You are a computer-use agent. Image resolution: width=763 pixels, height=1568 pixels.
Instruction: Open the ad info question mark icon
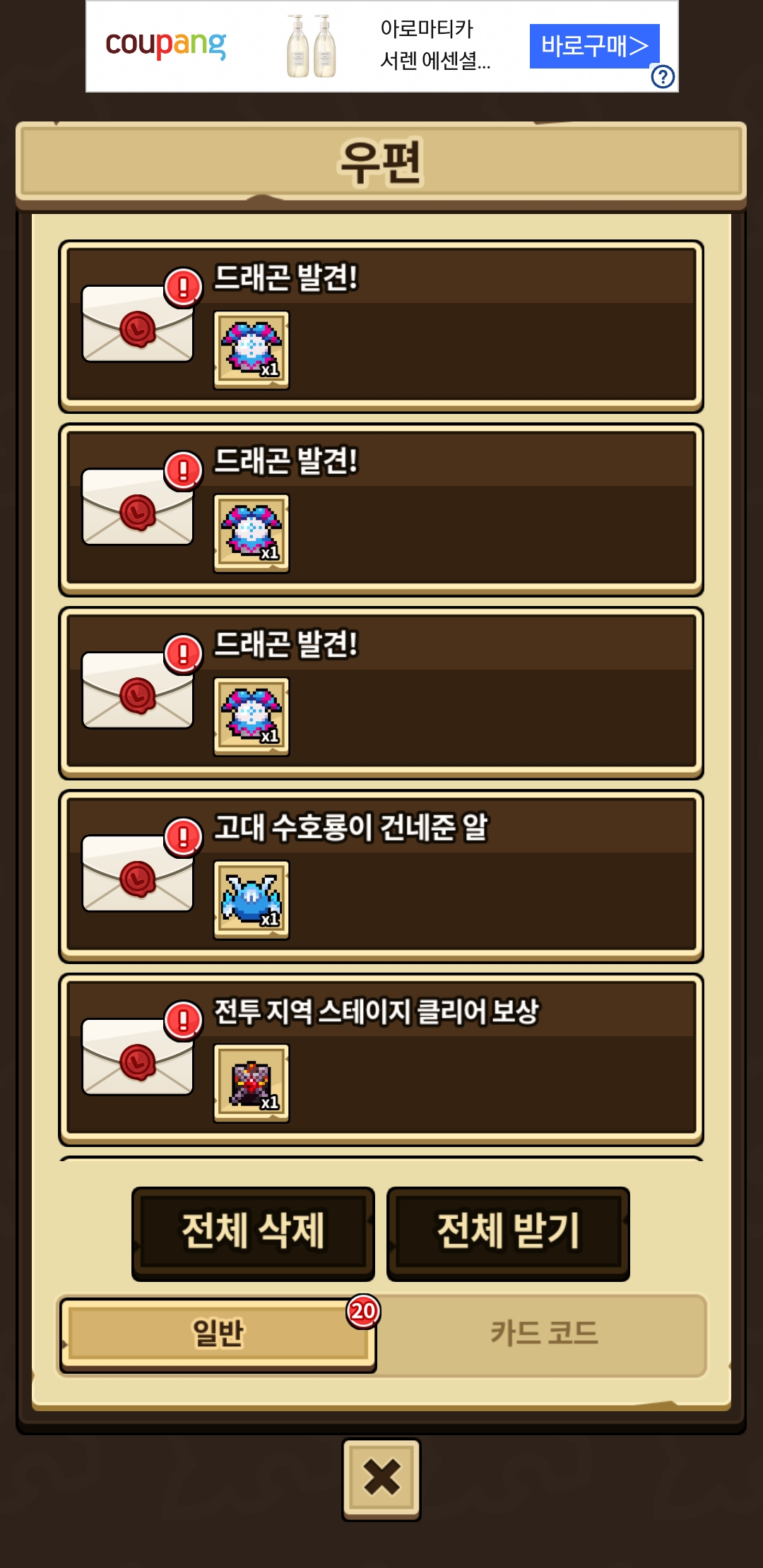663,76
